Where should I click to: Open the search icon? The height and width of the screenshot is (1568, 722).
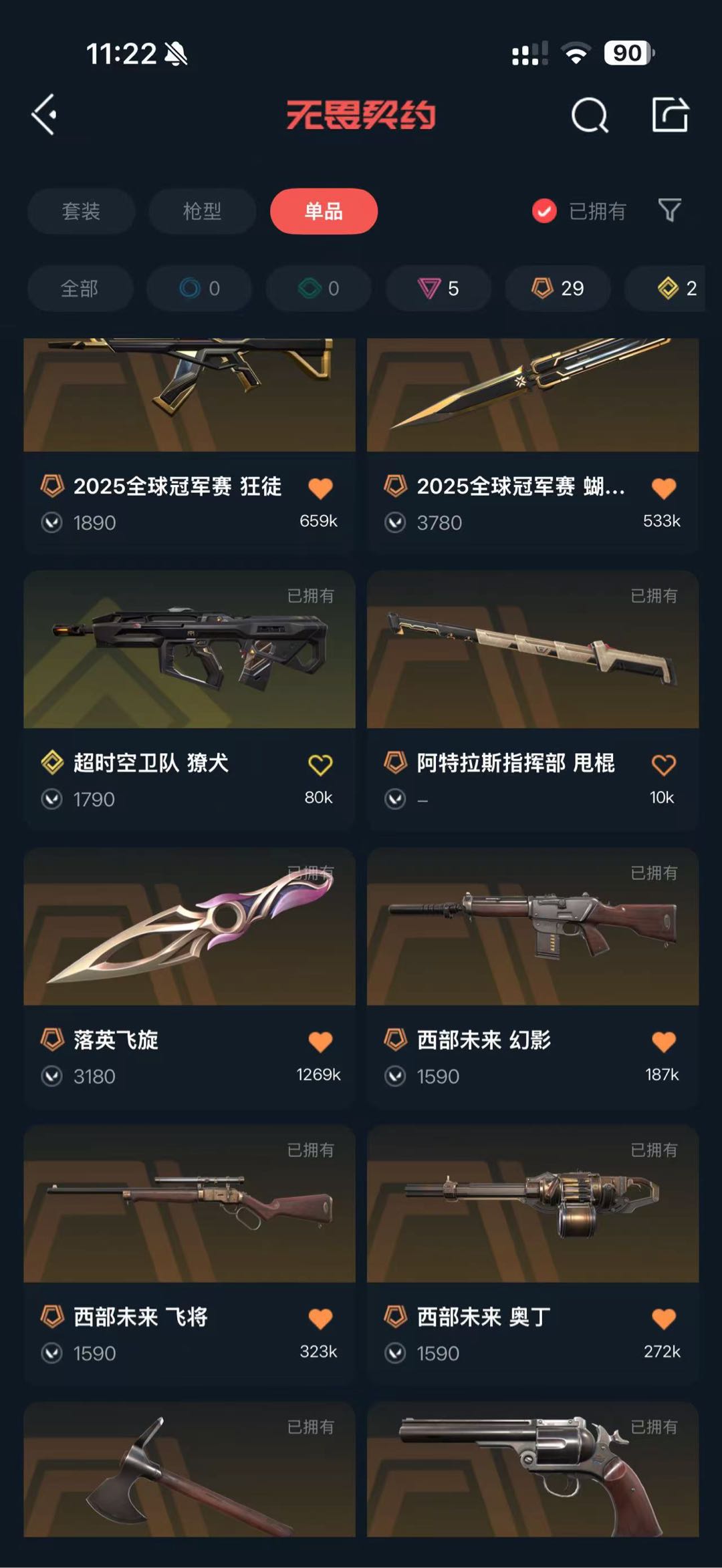[x=590, y=116]
